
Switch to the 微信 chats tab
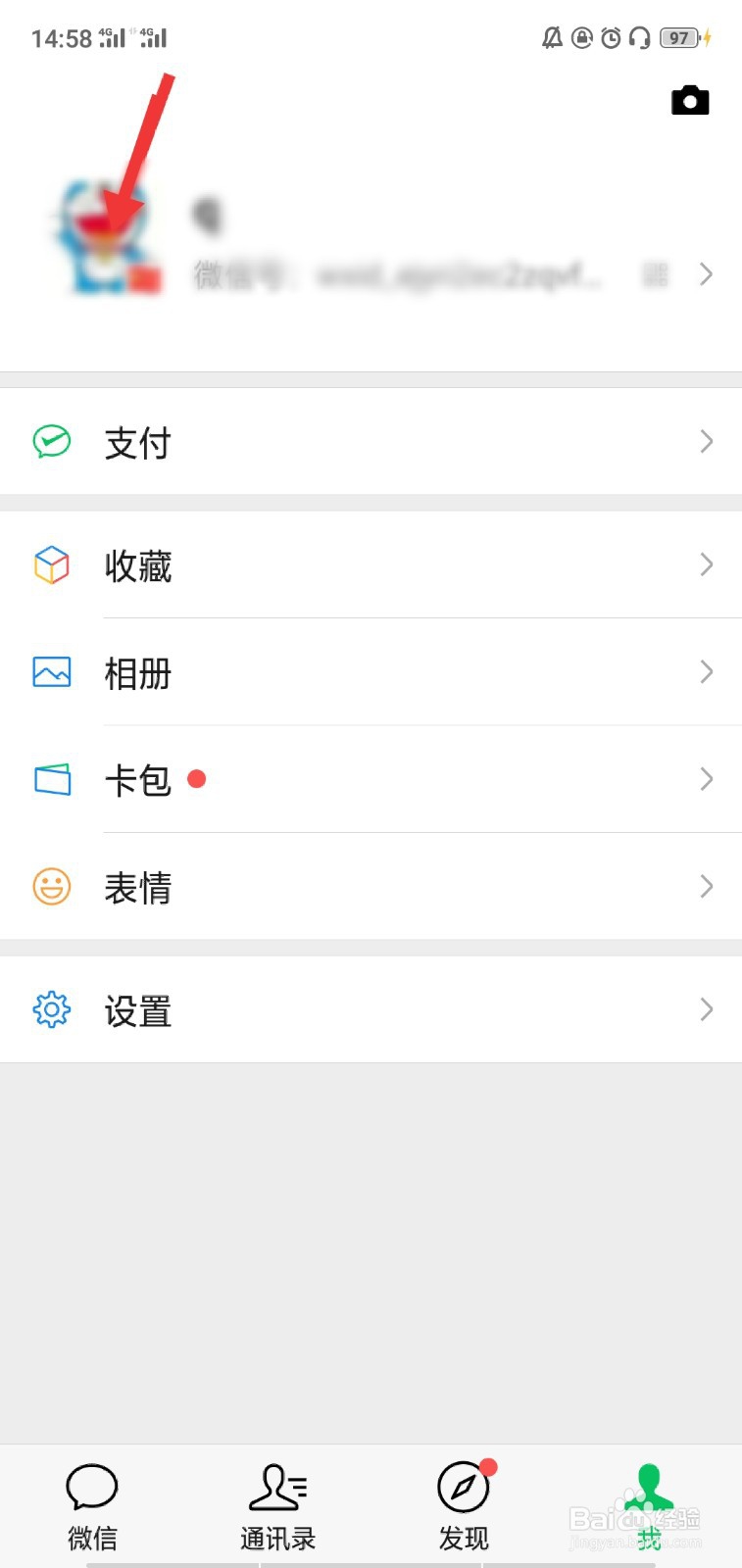click(x=92, y=1504)
